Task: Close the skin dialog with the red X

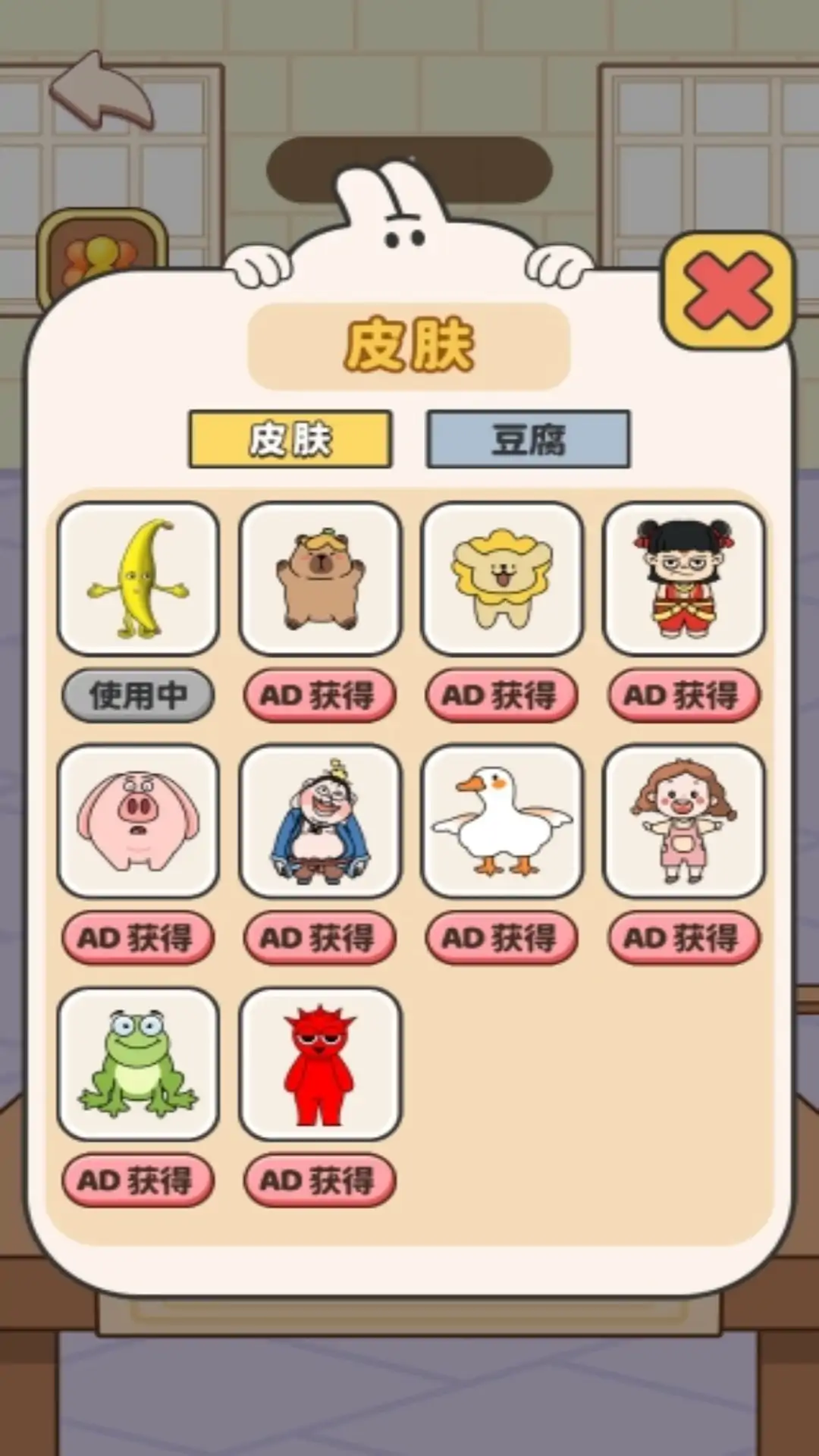Action: (728, 290)
